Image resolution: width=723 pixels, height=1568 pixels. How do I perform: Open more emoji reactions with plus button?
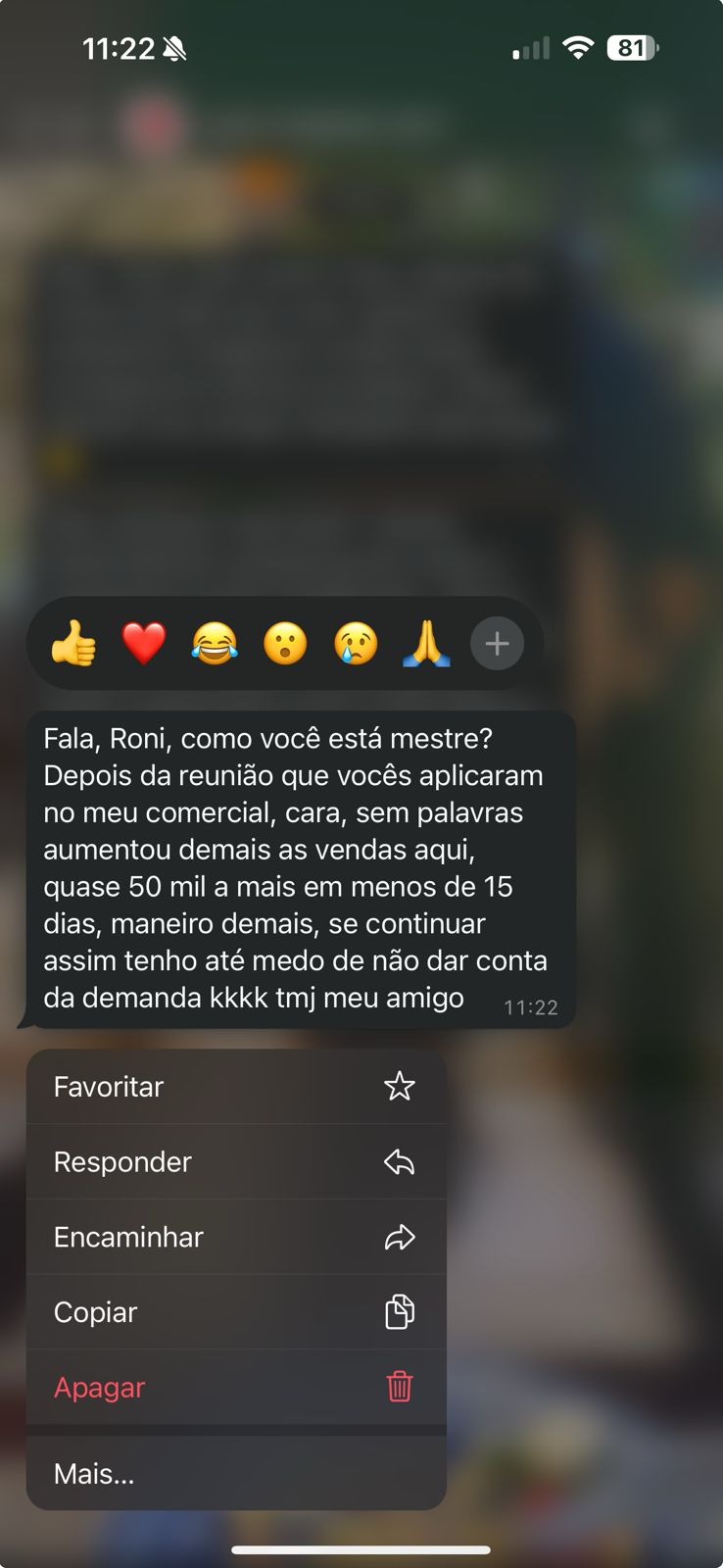[497, 644]
